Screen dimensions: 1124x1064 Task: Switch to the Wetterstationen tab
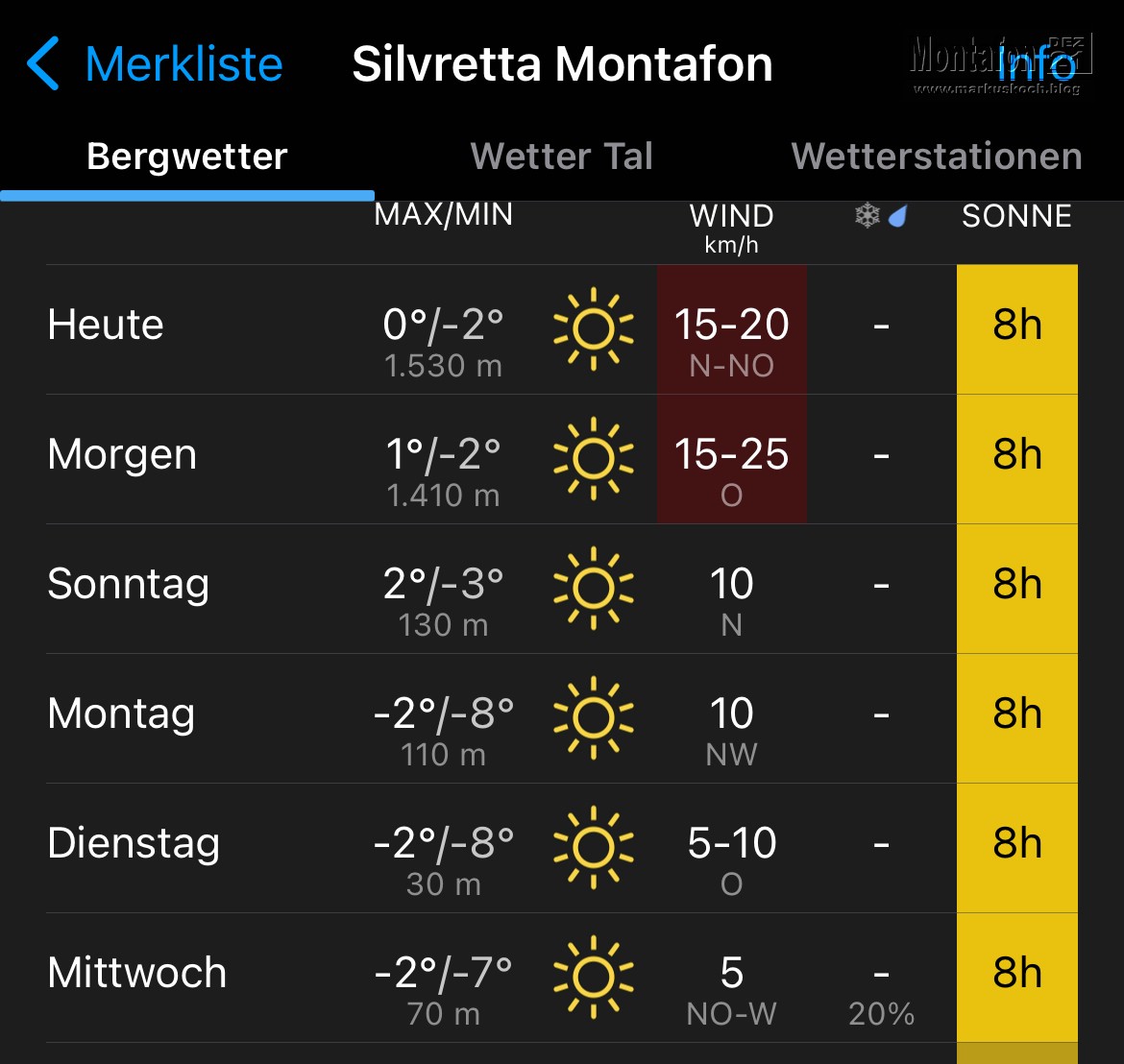[x=937, y=157]
